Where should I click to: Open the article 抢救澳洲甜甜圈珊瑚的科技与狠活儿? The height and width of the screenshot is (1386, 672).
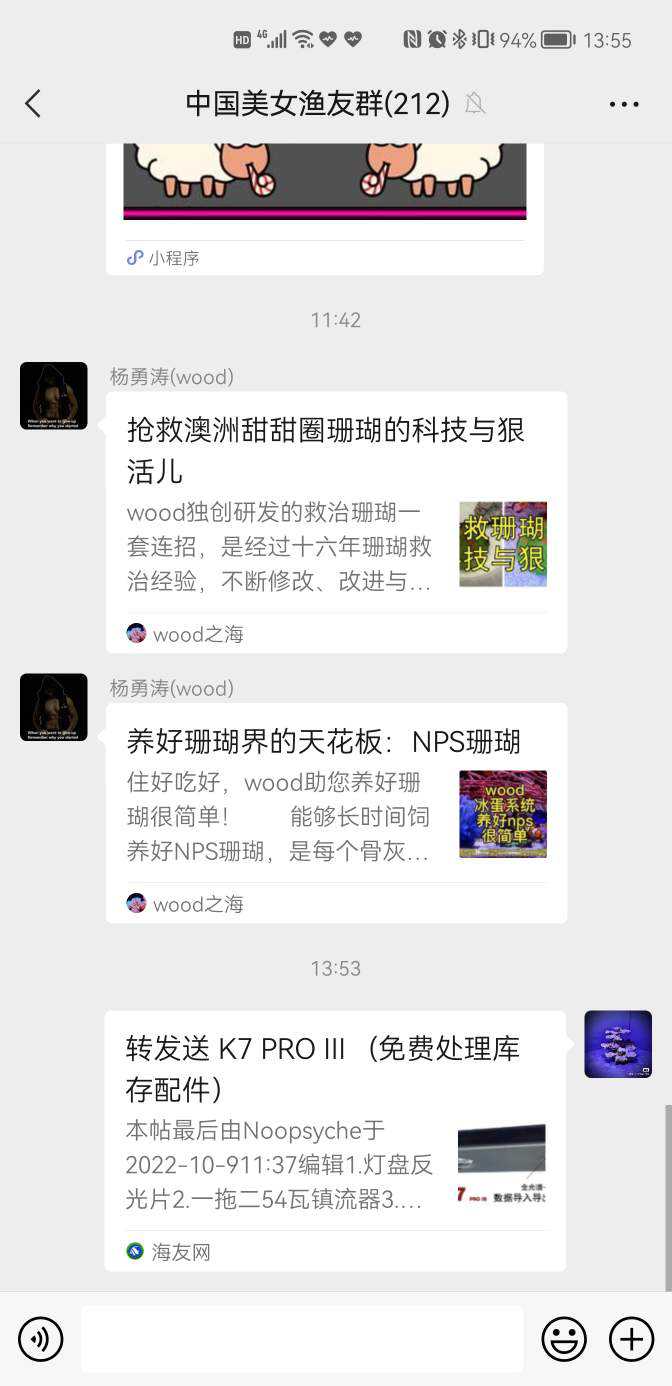tap(336, 522)
